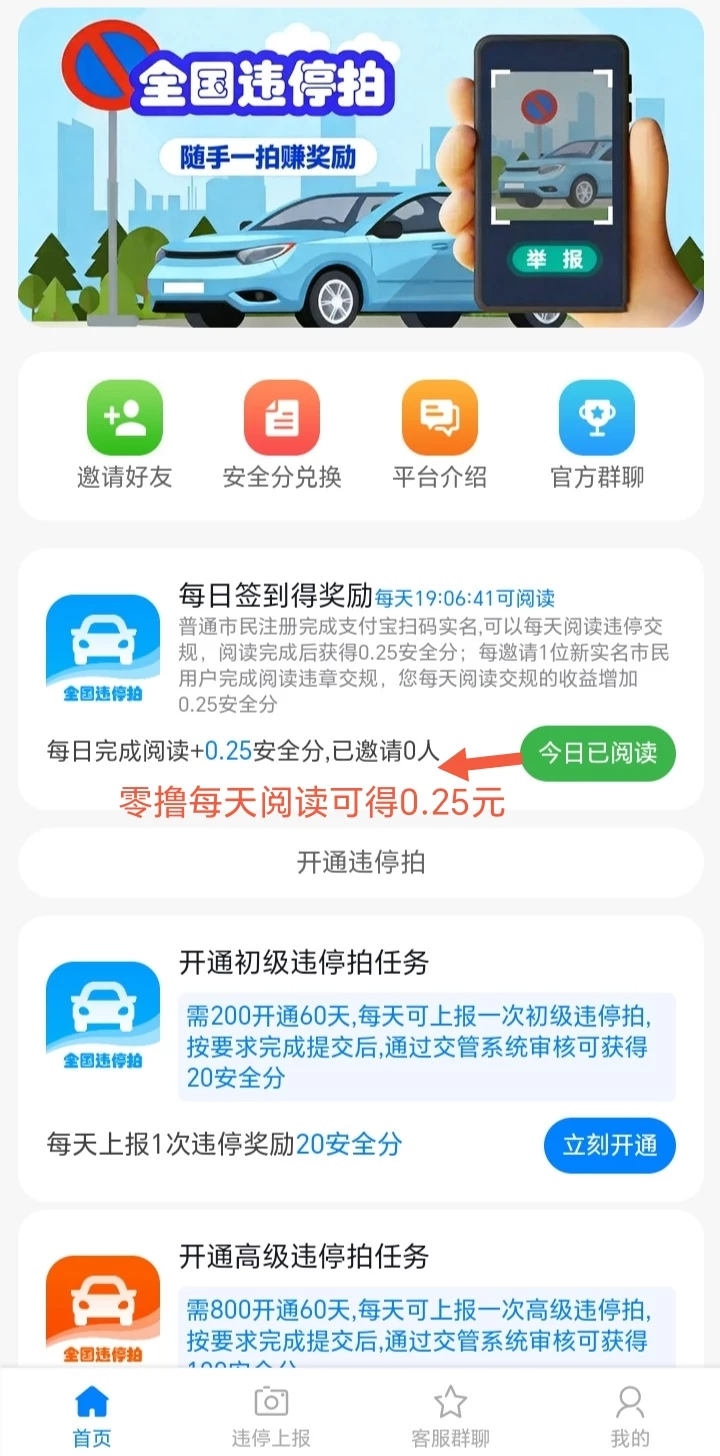
Task: Open the 官方群聊 official group chat icon
Action: pos(596,418)
